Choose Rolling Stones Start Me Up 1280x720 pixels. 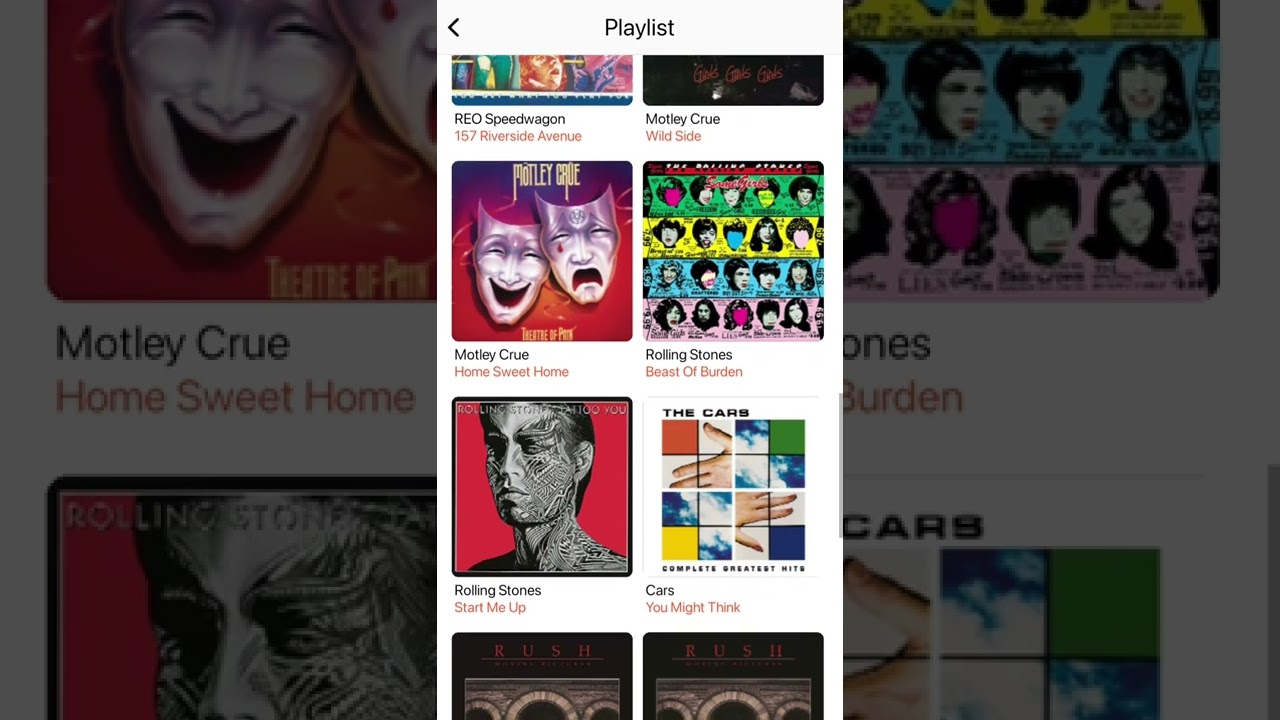coord(541,487)
